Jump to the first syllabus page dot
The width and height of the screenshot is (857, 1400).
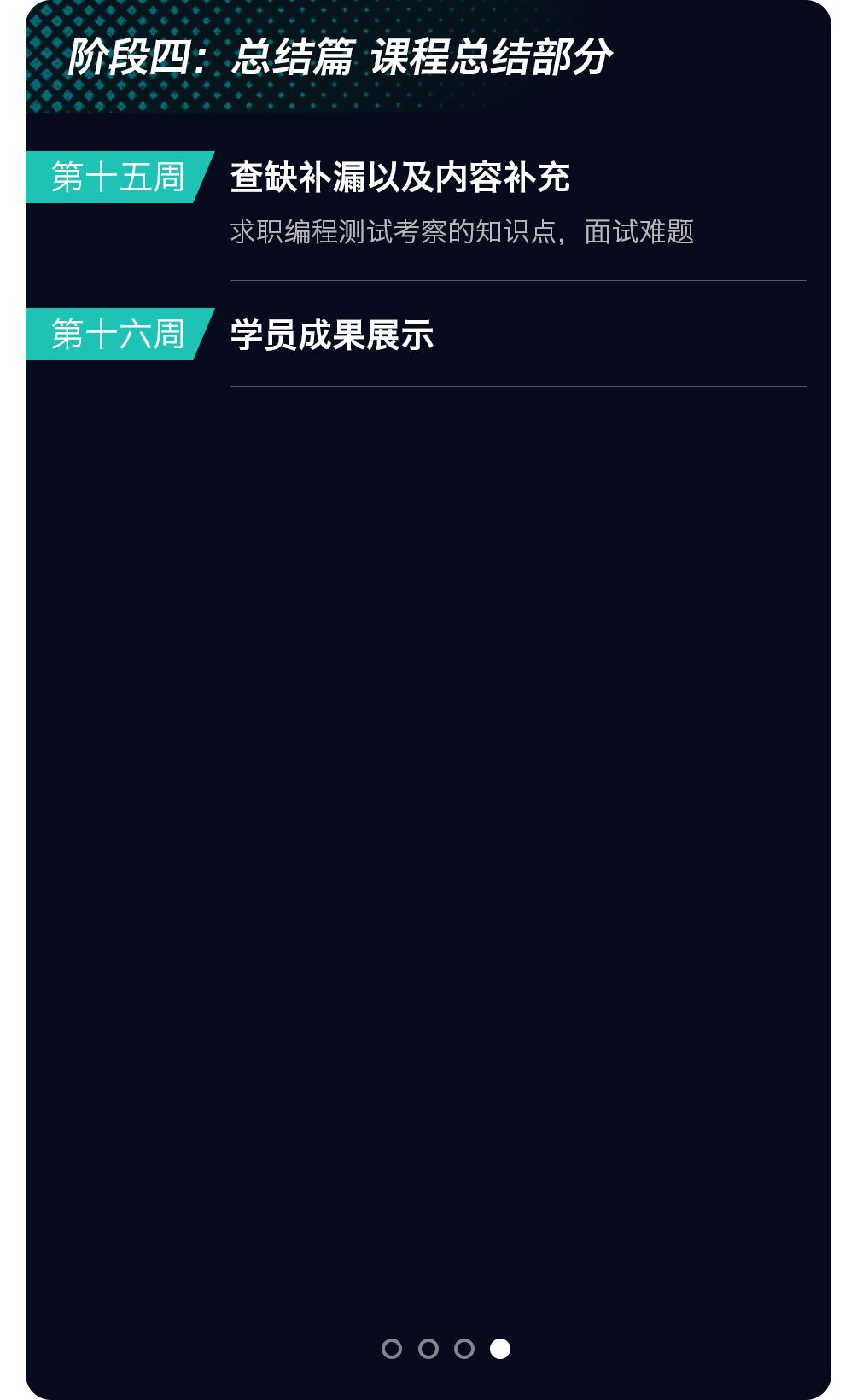click(392, 1349)
